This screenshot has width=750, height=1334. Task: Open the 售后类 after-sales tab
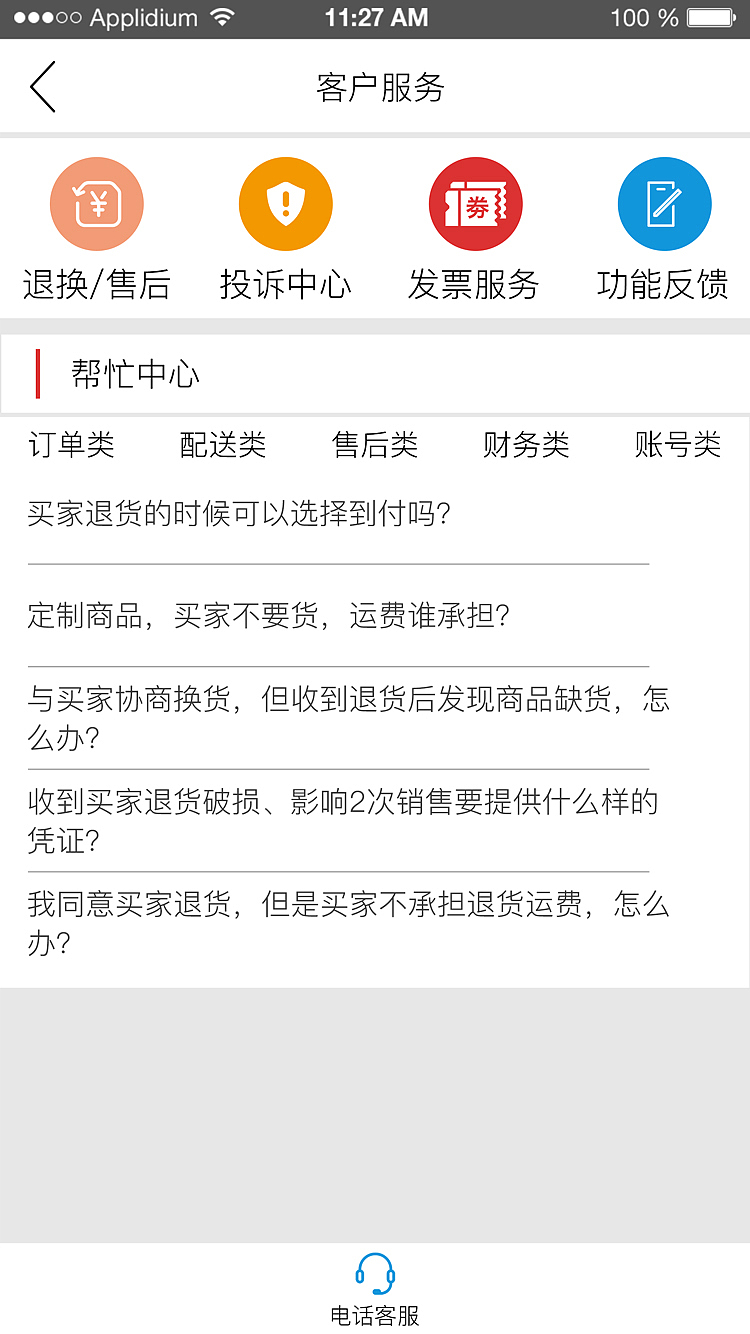pos(375,446)
